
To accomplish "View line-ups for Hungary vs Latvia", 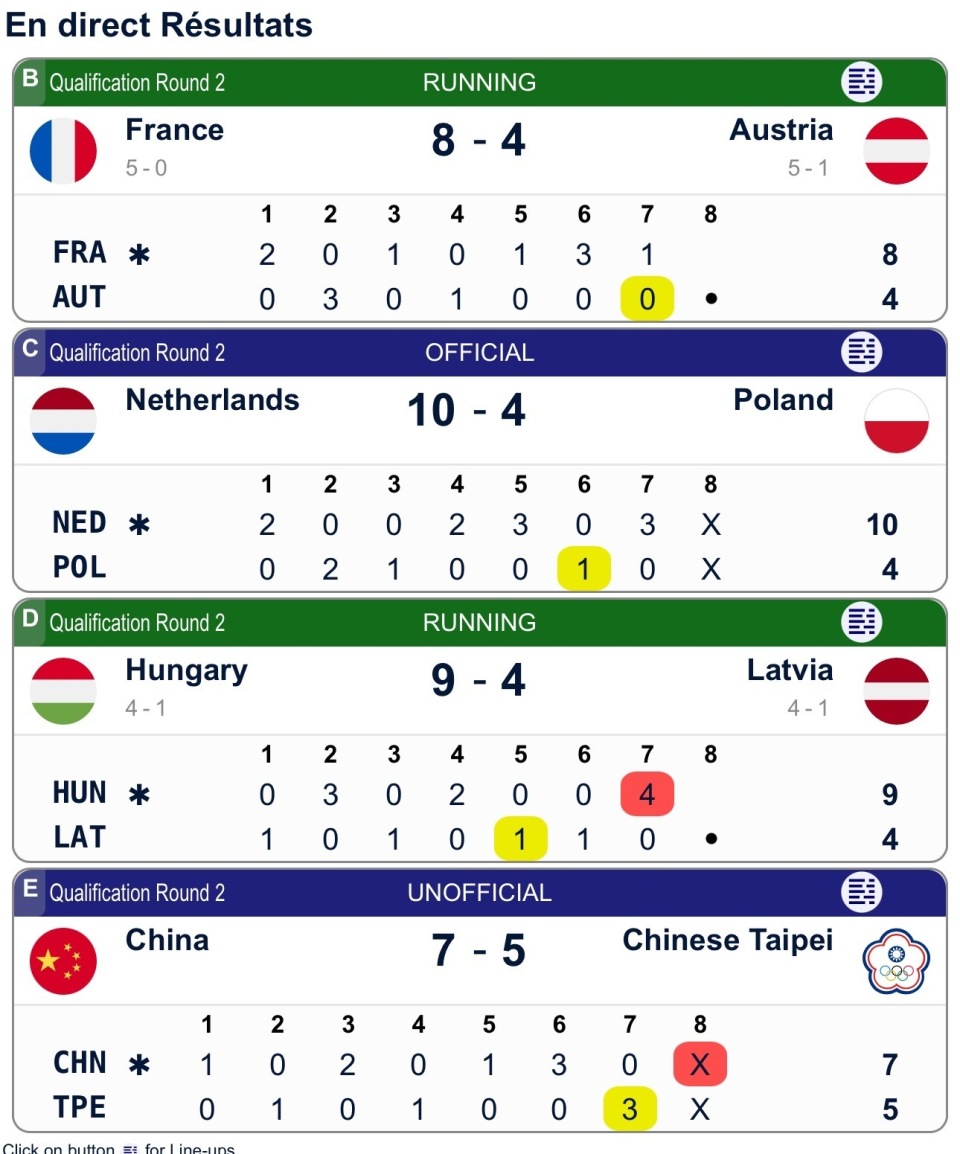I will [862, 622].
